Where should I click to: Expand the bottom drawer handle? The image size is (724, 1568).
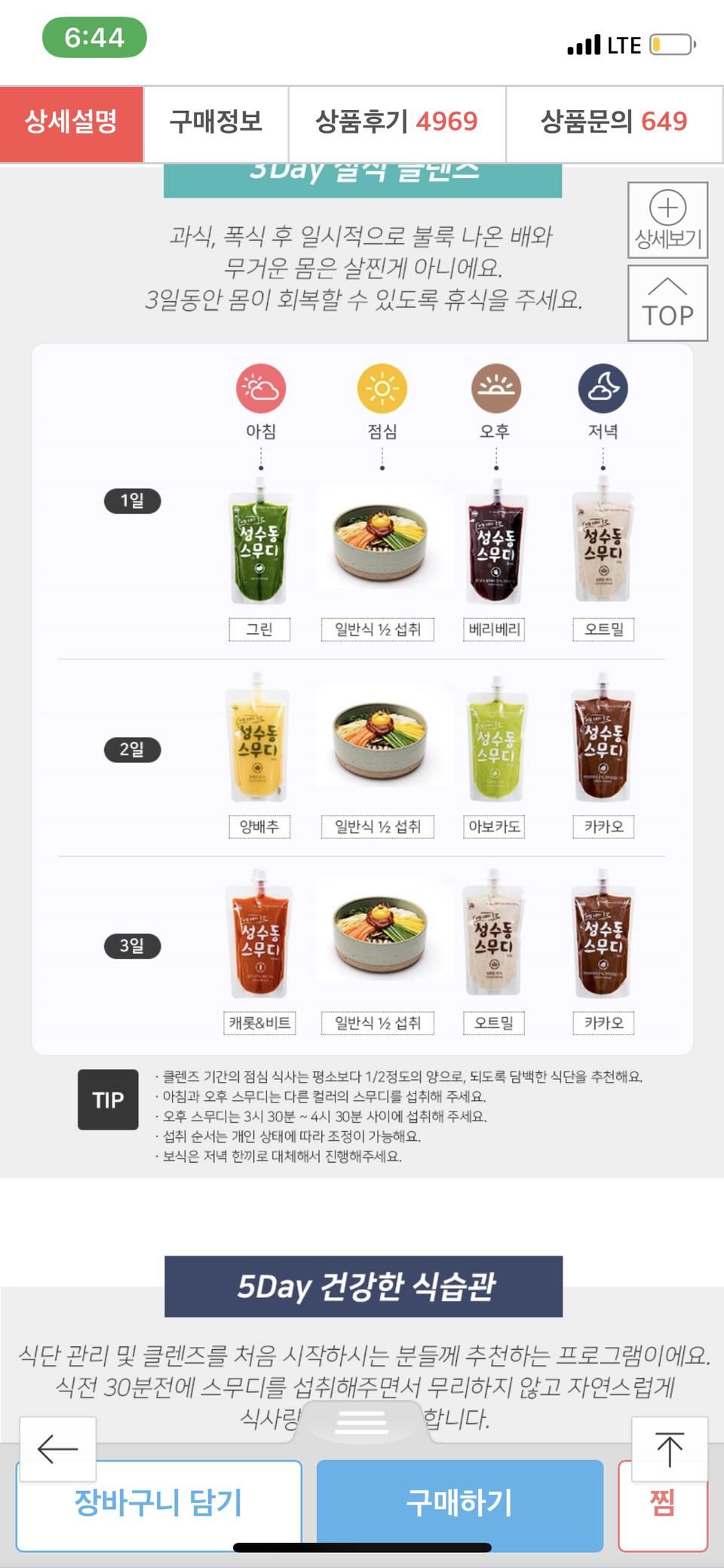362,1422
